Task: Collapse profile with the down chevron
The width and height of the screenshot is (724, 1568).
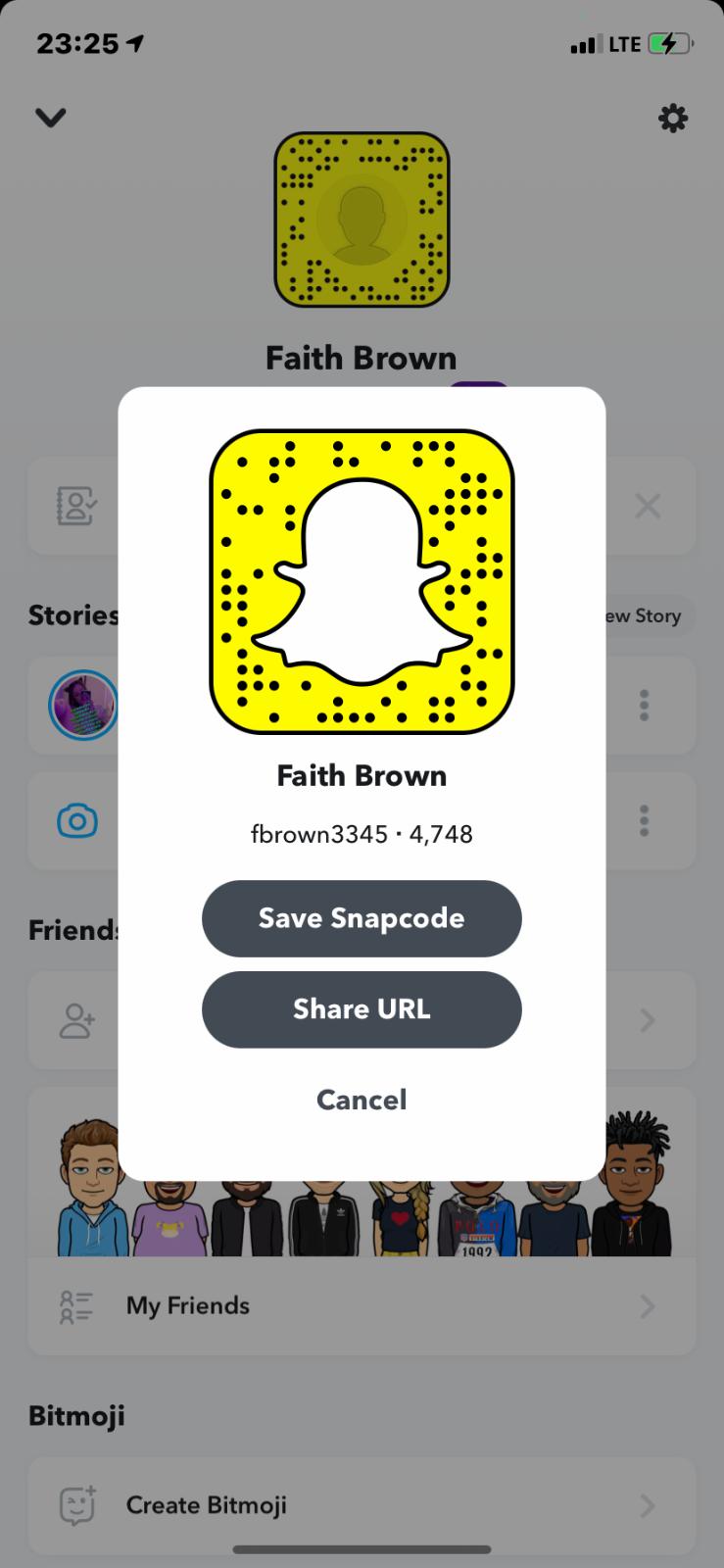Action: point(51,118)
